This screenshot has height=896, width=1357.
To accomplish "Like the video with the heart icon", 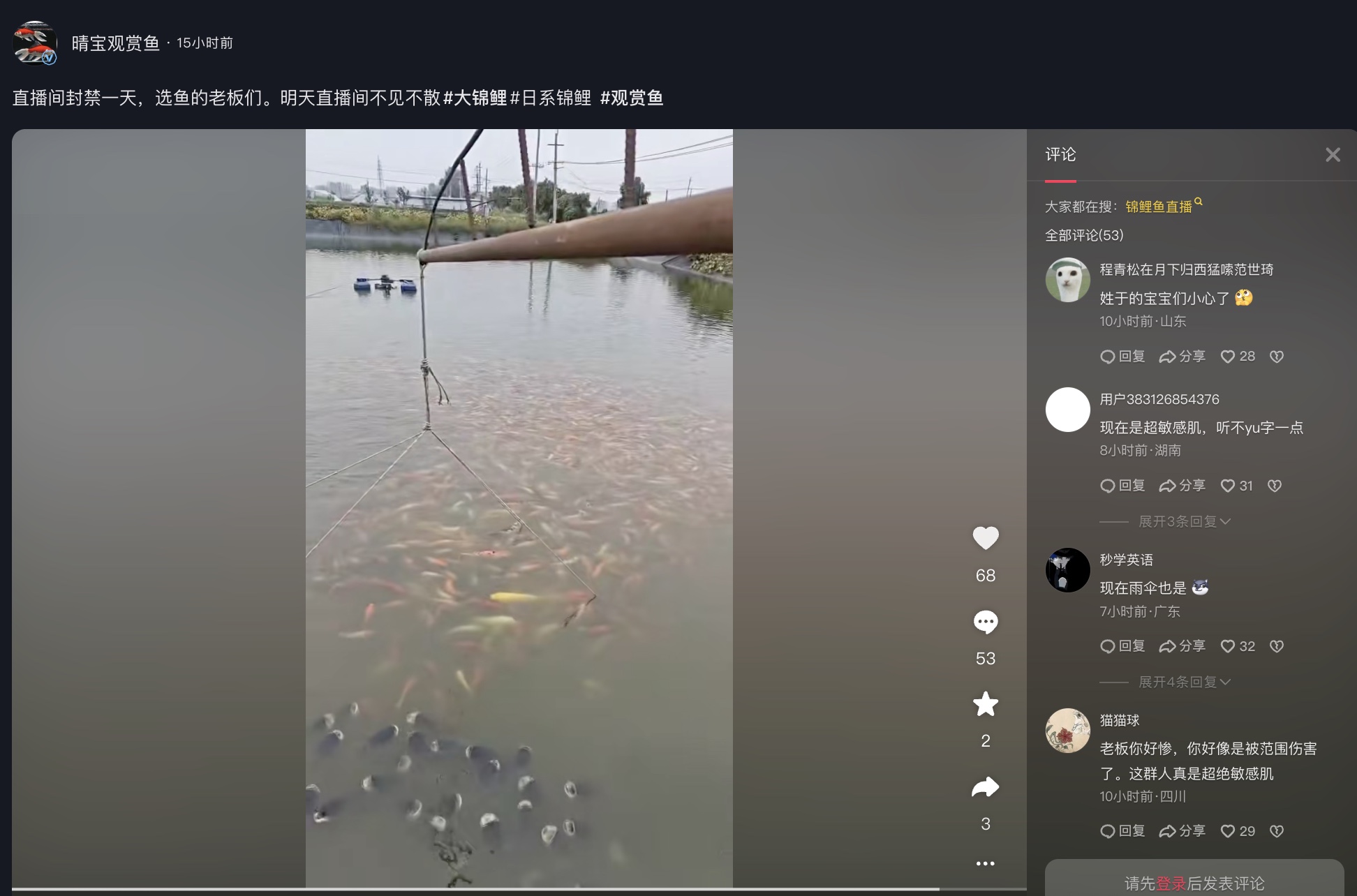I will [985, 538].
